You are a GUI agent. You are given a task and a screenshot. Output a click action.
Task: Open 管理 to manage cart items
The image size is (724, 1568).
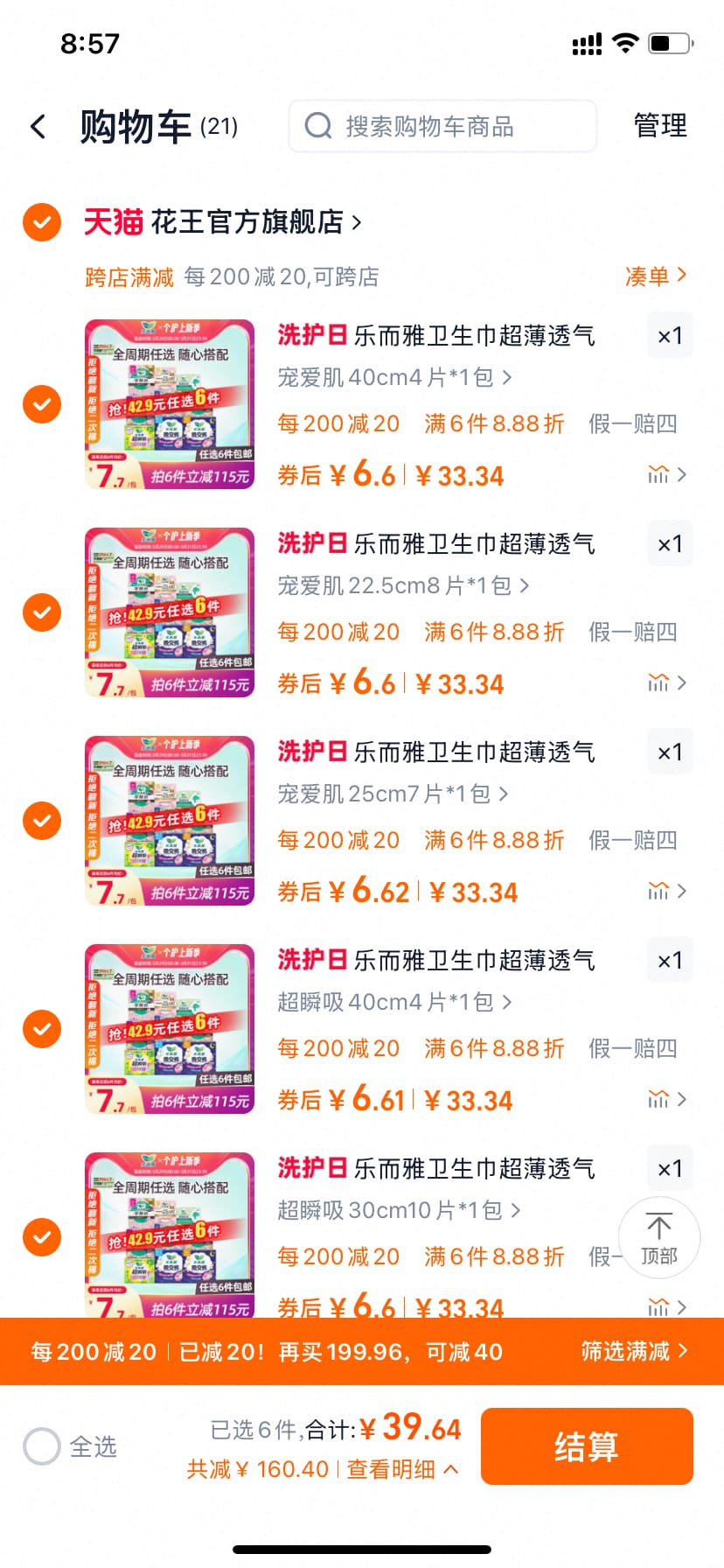[x=660, y=126]
